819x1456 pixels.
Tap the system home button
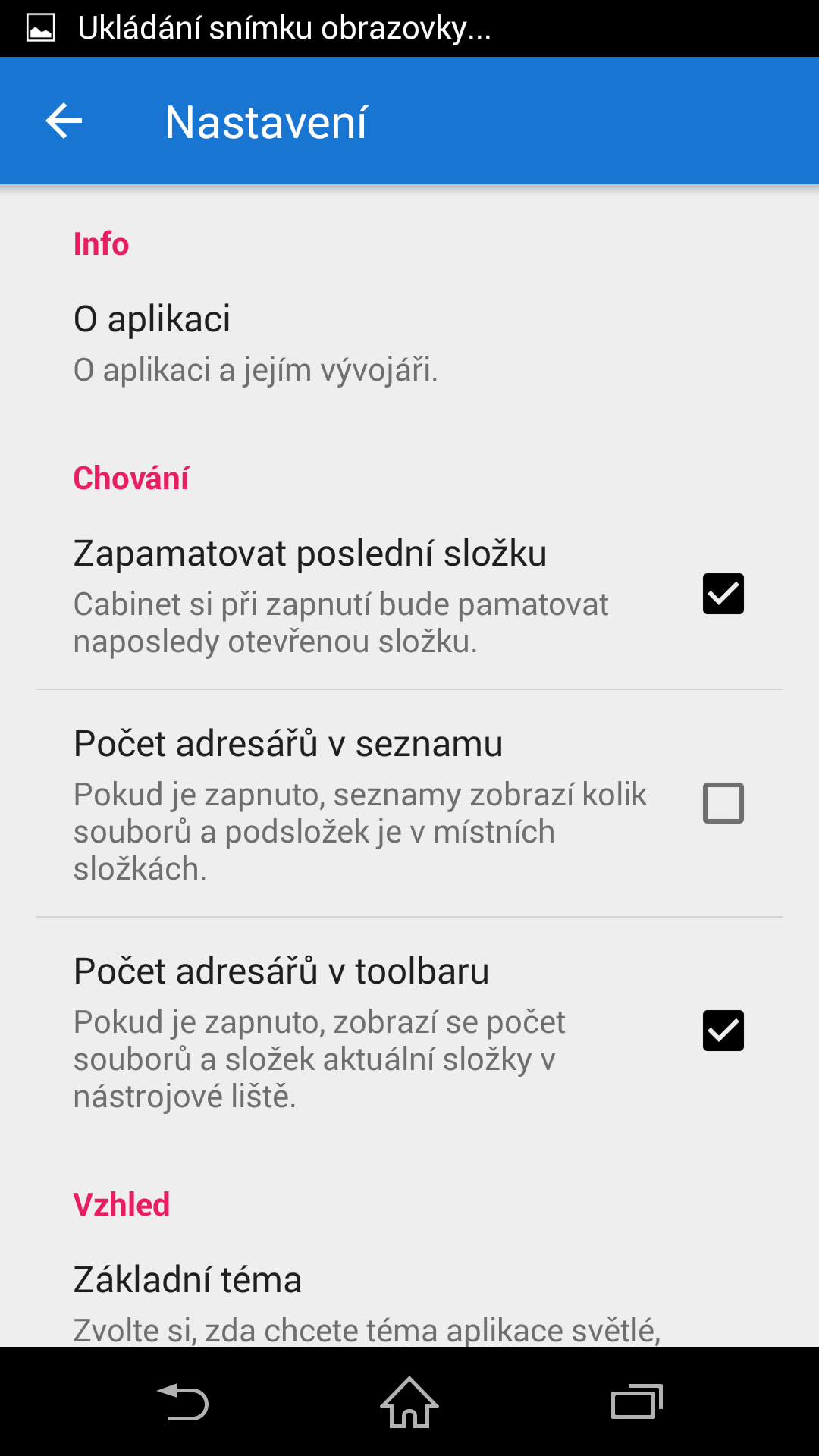(x=409, y=1402)
